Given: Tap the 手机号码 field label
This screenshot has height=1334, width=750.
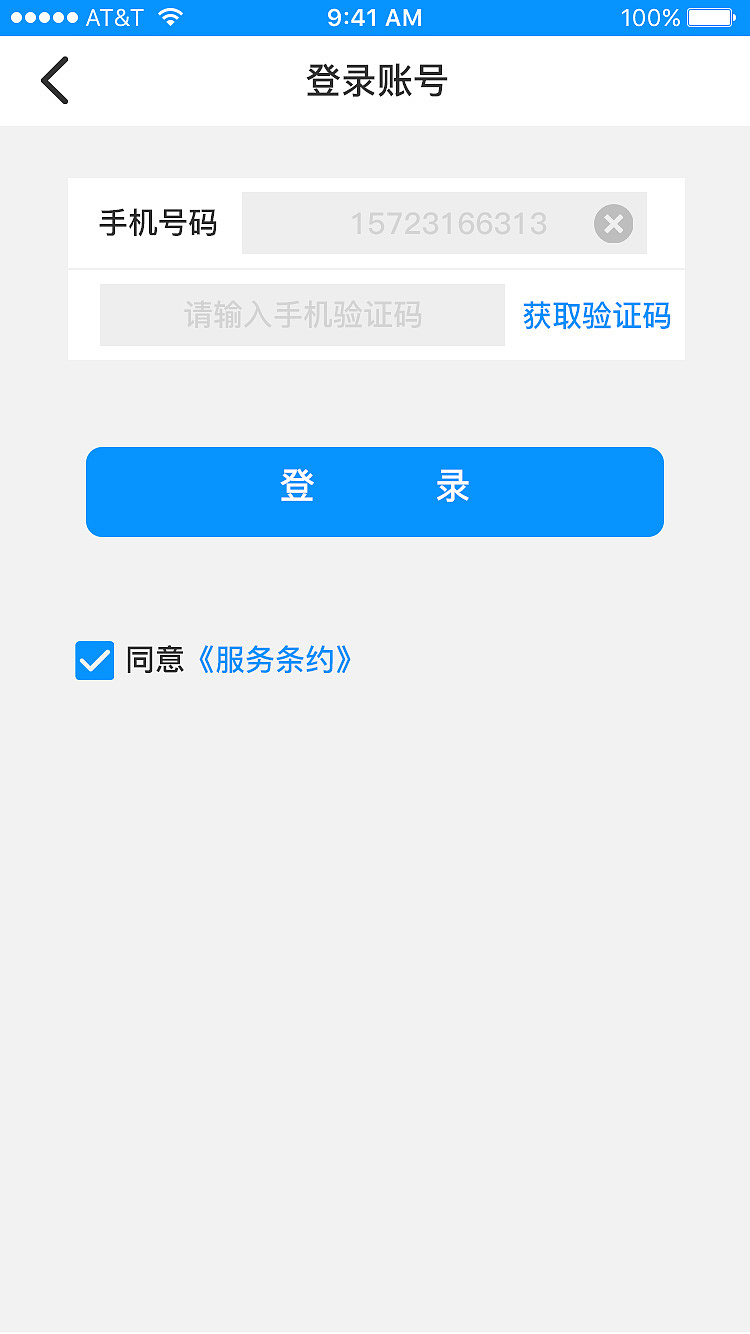Looking at the screenshot, I should (160, 223).
